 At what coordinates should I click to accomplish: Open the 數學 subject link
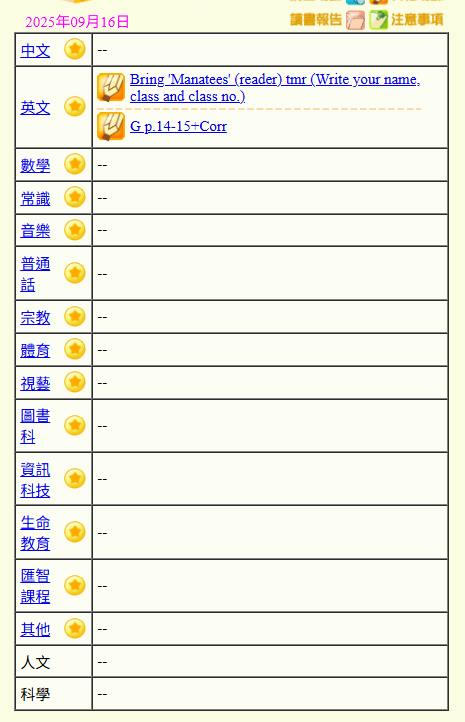(x=35, y=165)
